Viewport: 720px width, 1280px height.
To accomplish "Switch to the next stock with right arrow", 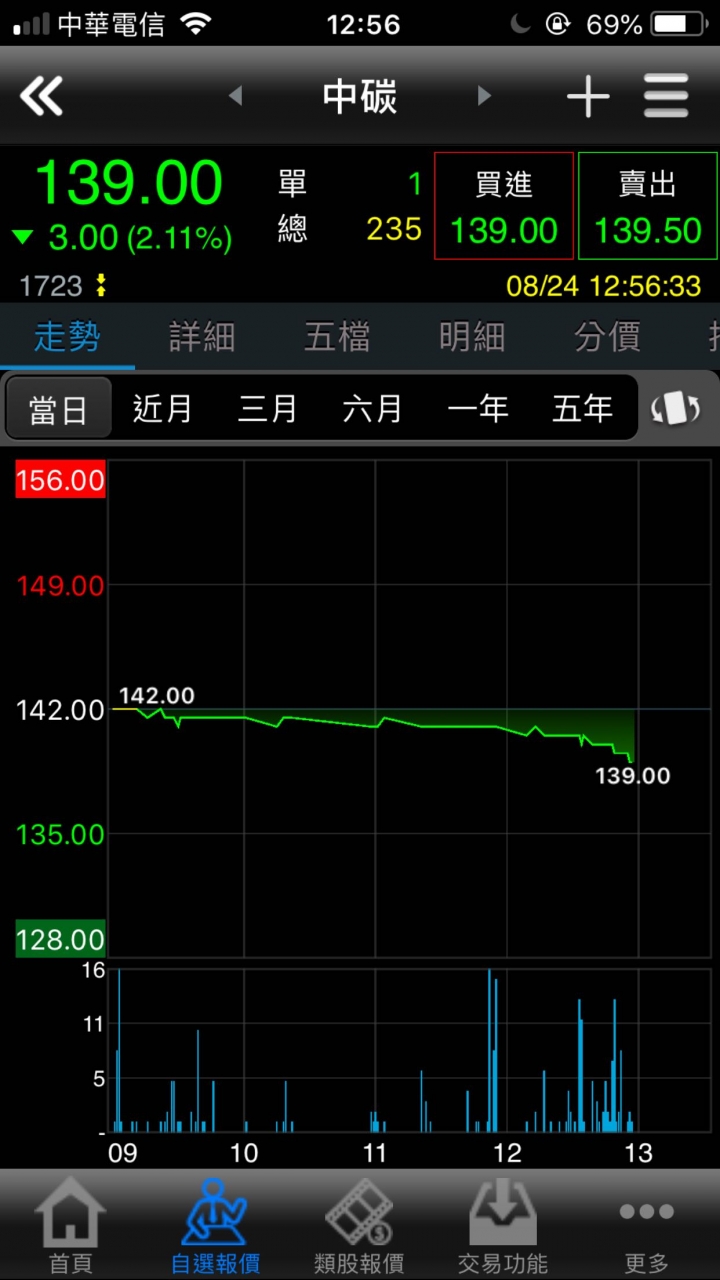I will tap(484, 96).
